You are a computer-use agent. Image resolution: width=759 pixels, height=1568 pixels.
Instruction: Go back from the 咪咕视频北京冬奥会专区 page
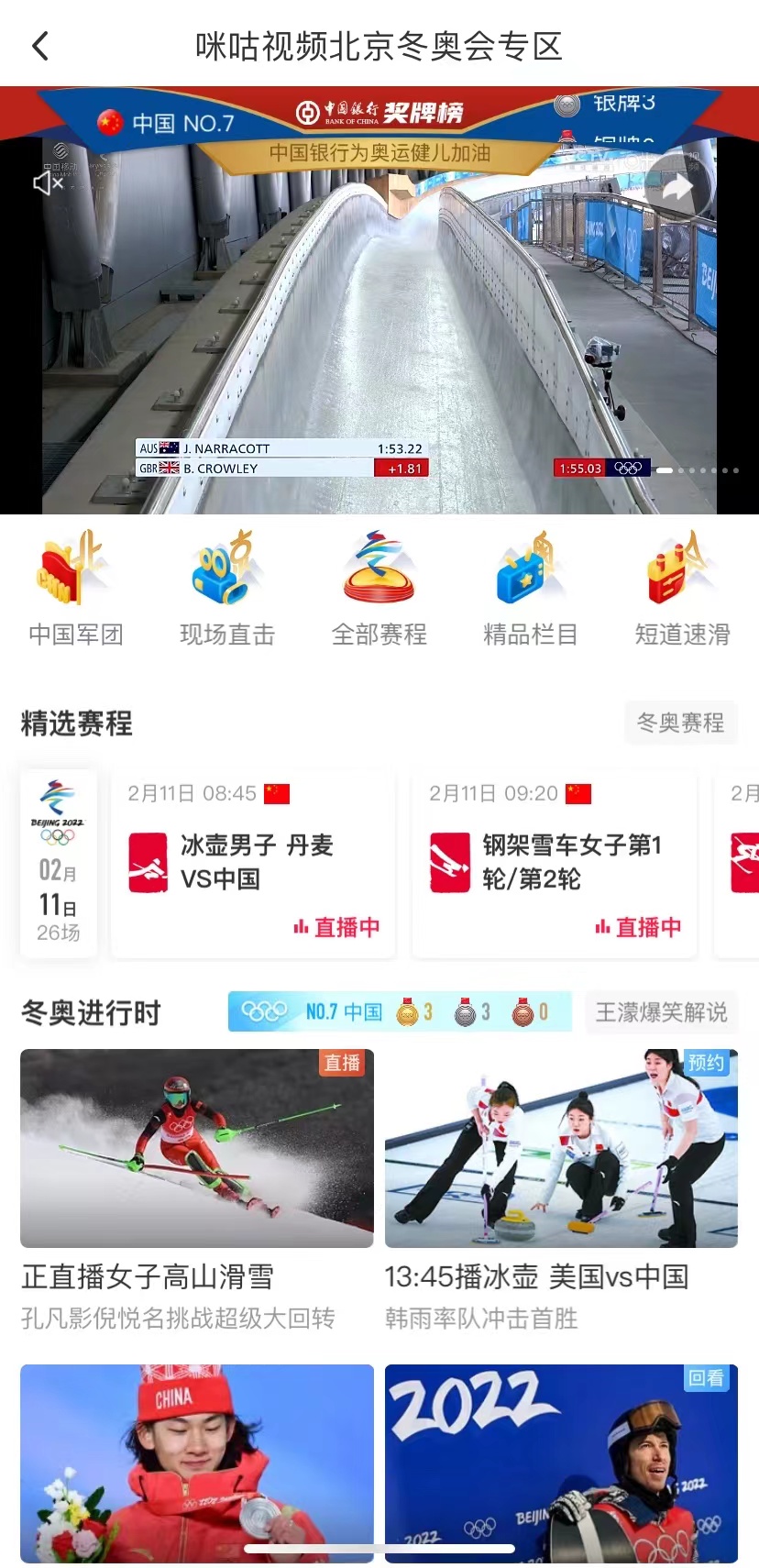point(40,46)
